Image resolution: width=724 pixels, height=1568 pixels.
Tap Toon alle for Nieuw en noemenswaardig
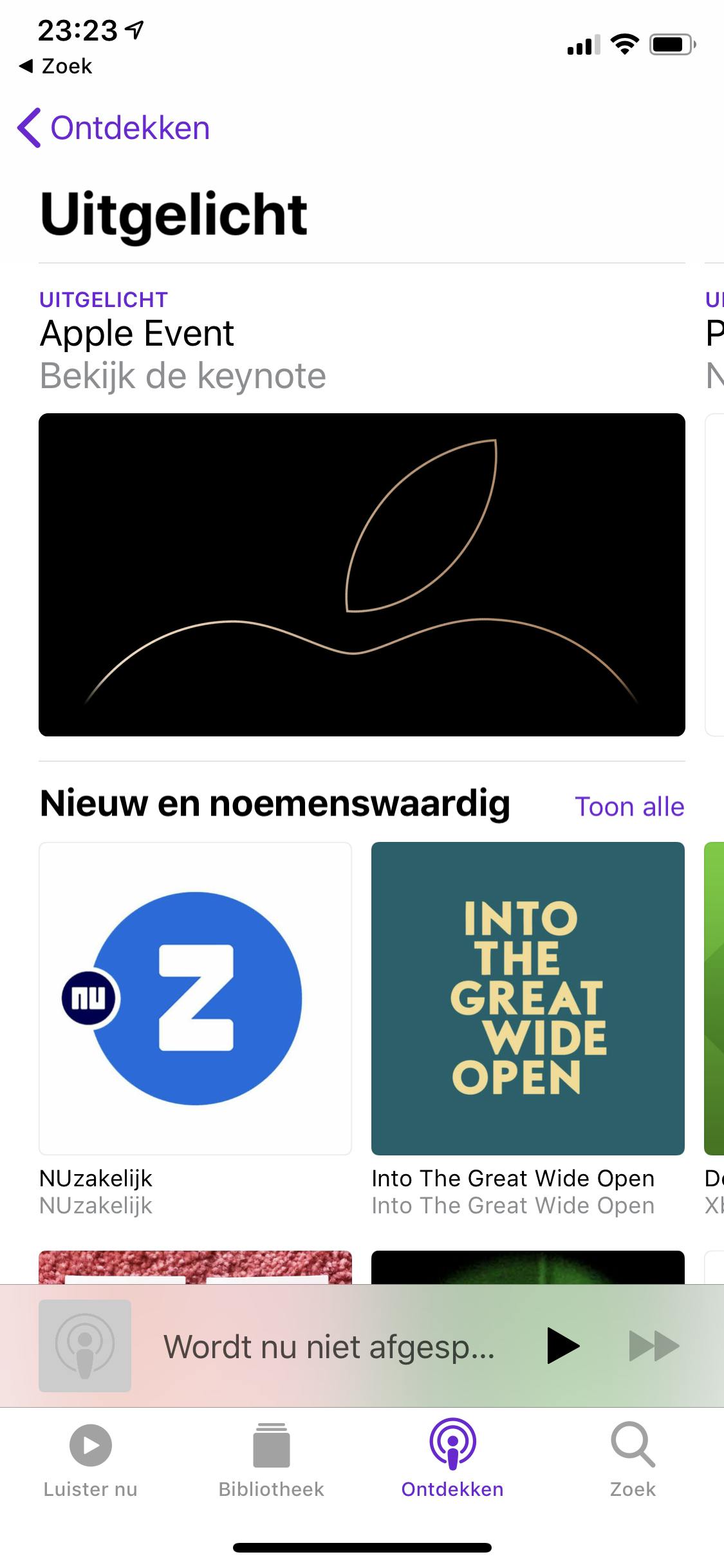pos(629,807)
